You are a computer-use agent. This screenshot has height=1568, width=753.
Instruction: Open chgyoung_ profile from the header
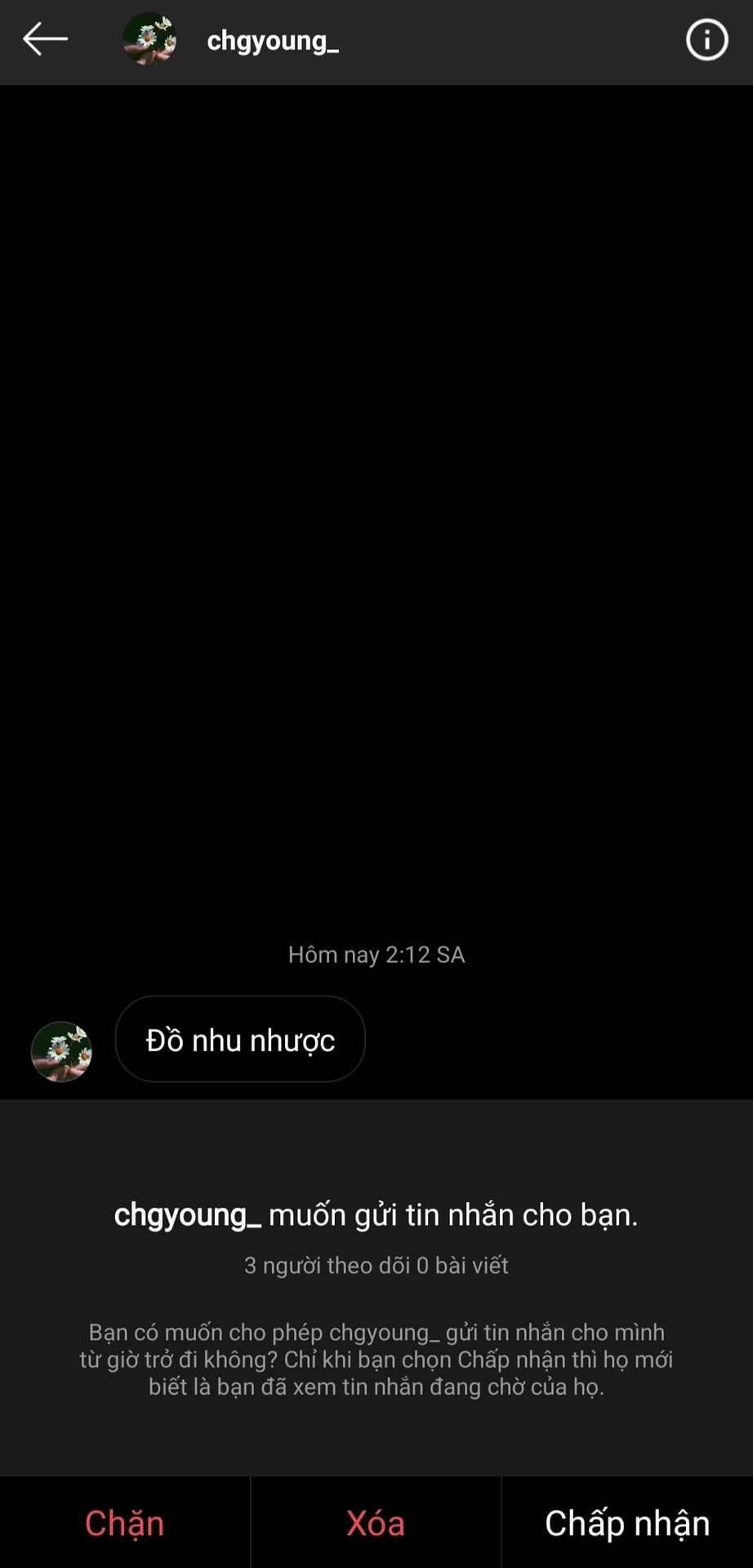coord(272,40)
